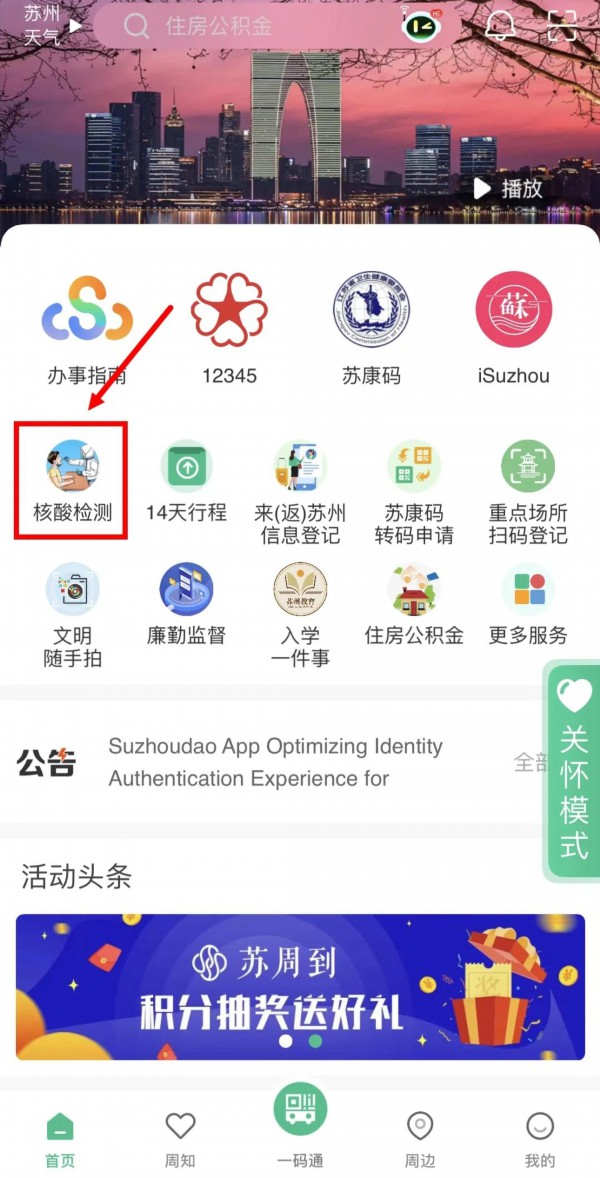
Task: Go to the 我的 profile tab
Action: click(x=540, y=1137)
